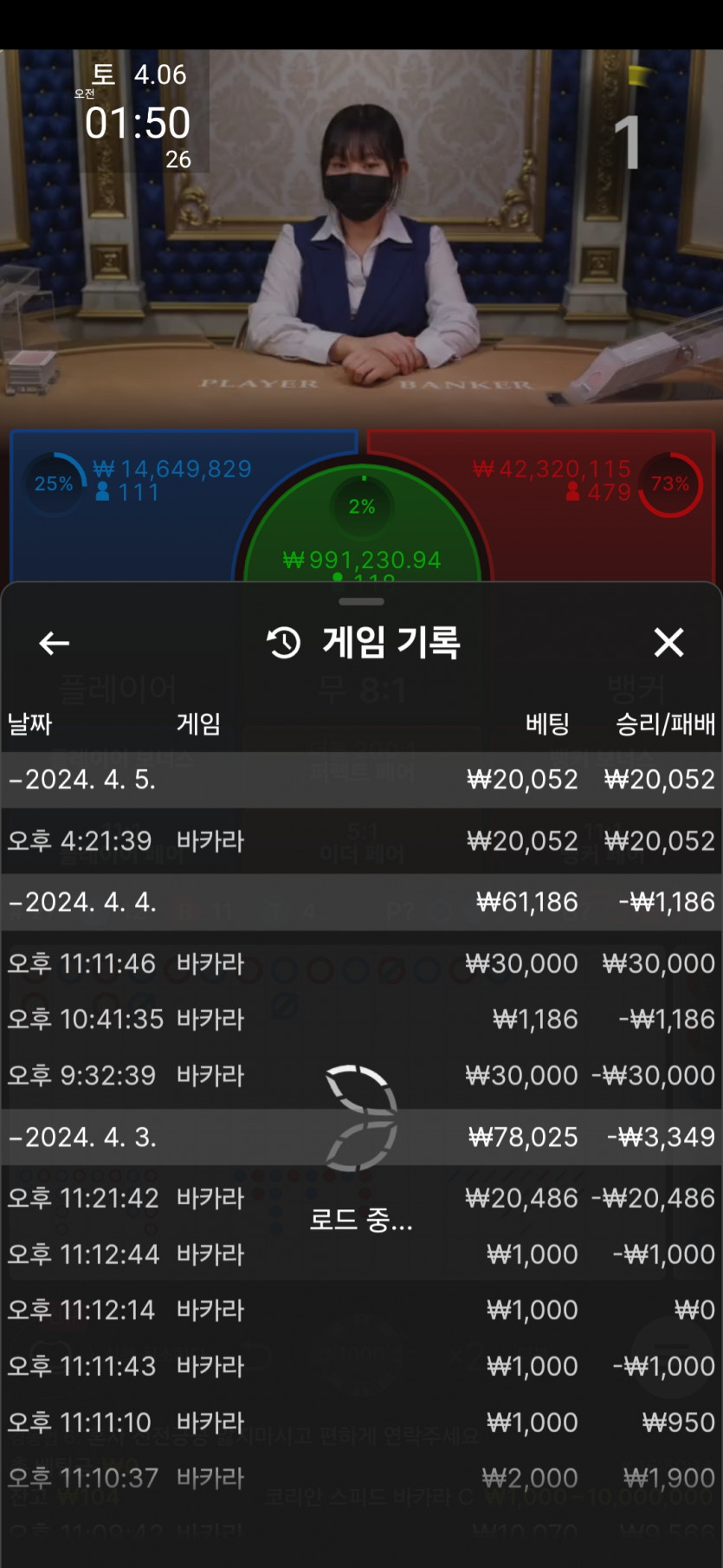Open the 오후 11:11:46 baccarat record
The width and height of the screenshot is (723, 1568).
(361, 963)
